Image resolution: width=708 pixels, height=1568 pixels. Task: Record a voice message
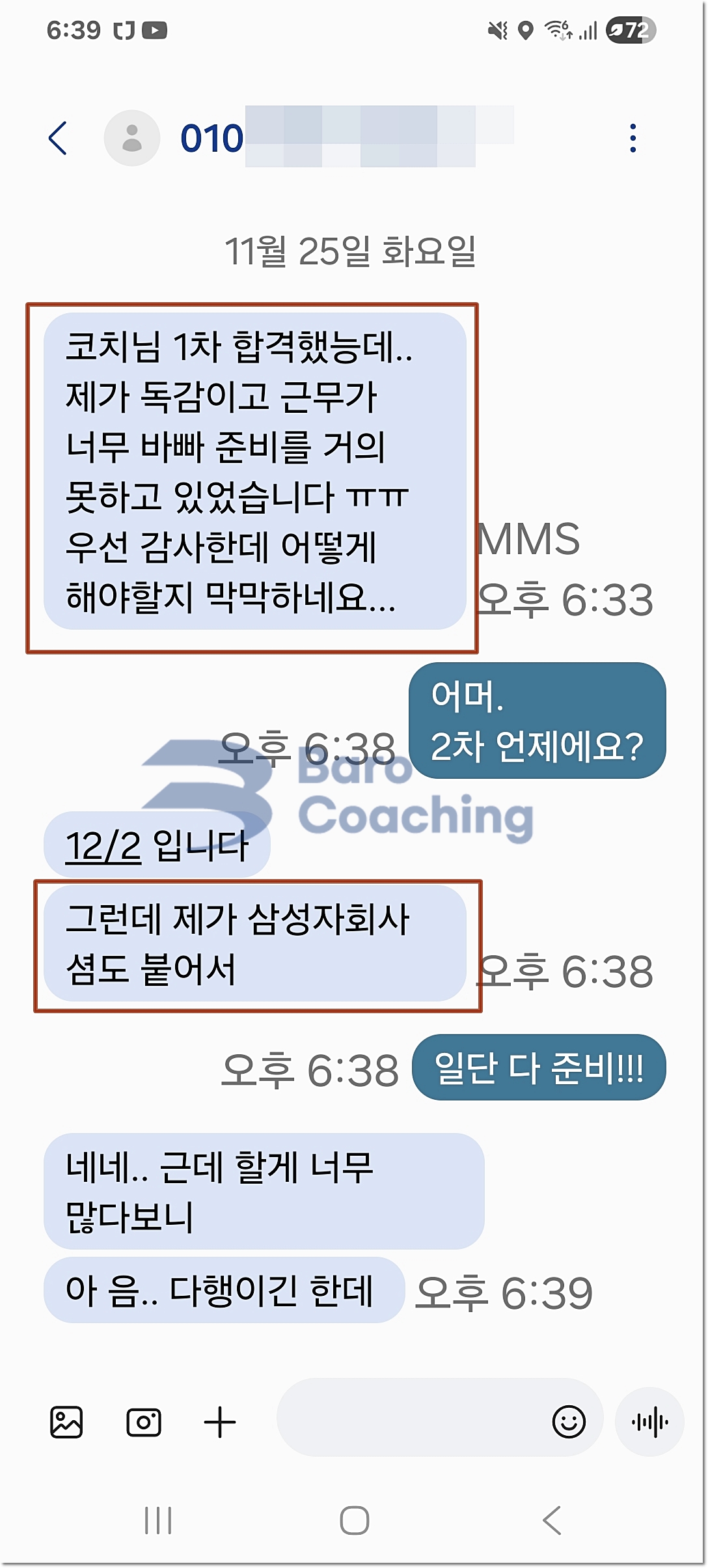tap(649, 1421)
